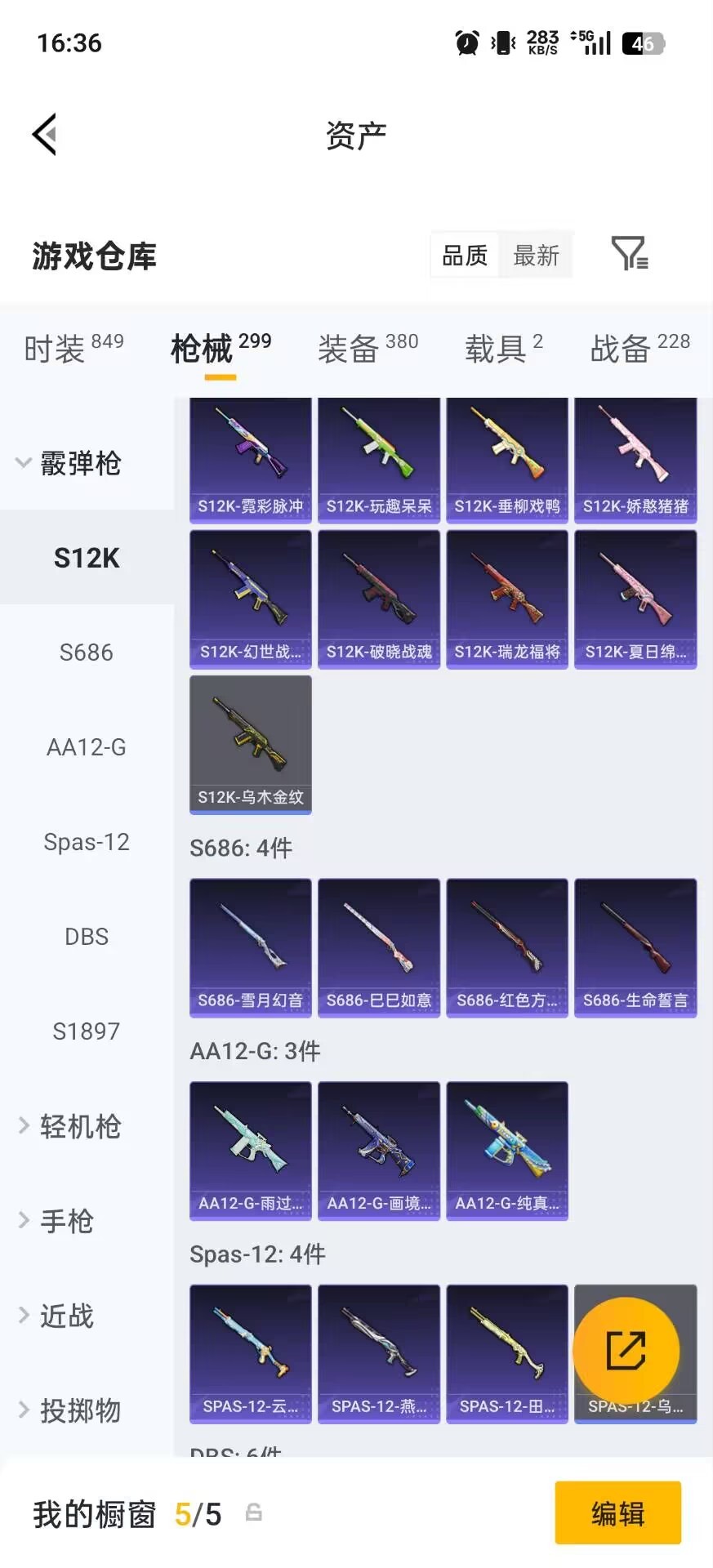The width and height of the screenshot is (713, 1568).
Task: Select DBS in the weapon sidebar
Action: [87, 936]
